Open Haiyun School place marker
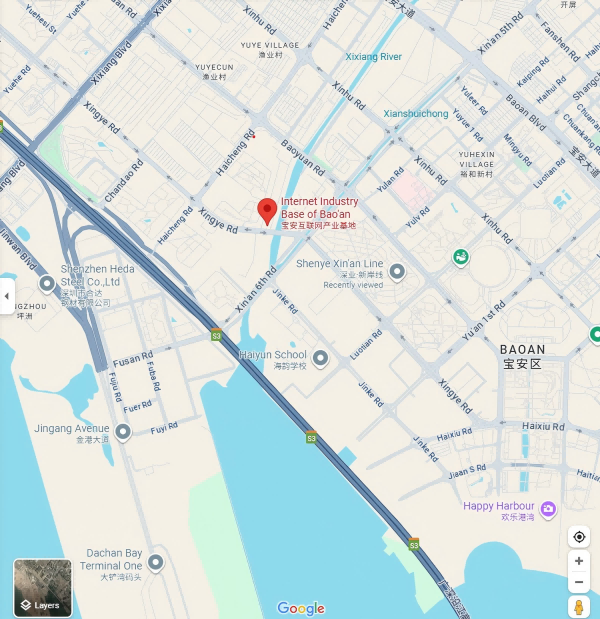 321,357
